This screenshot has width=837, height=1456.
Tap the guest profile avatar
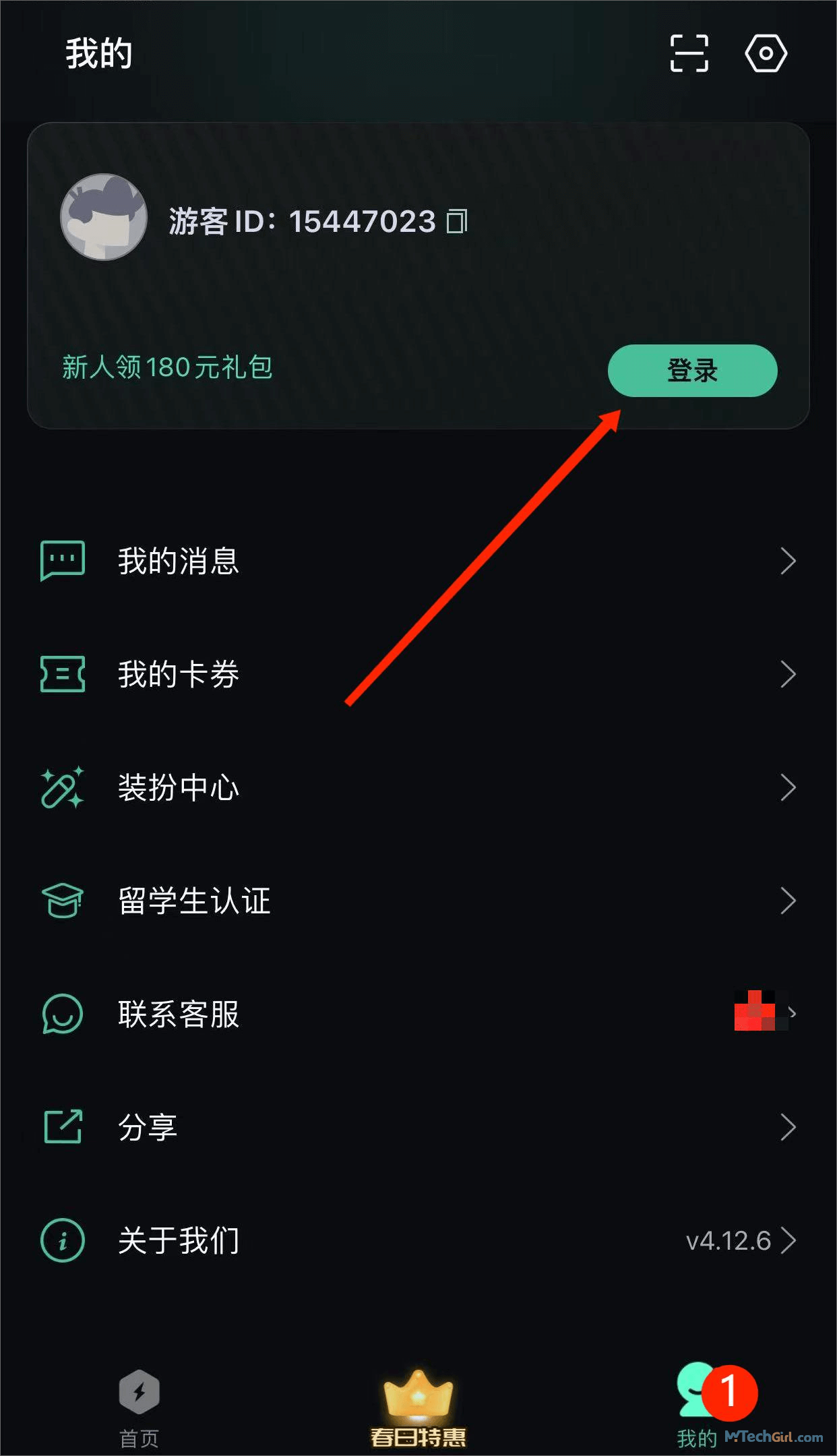point(104,217)
